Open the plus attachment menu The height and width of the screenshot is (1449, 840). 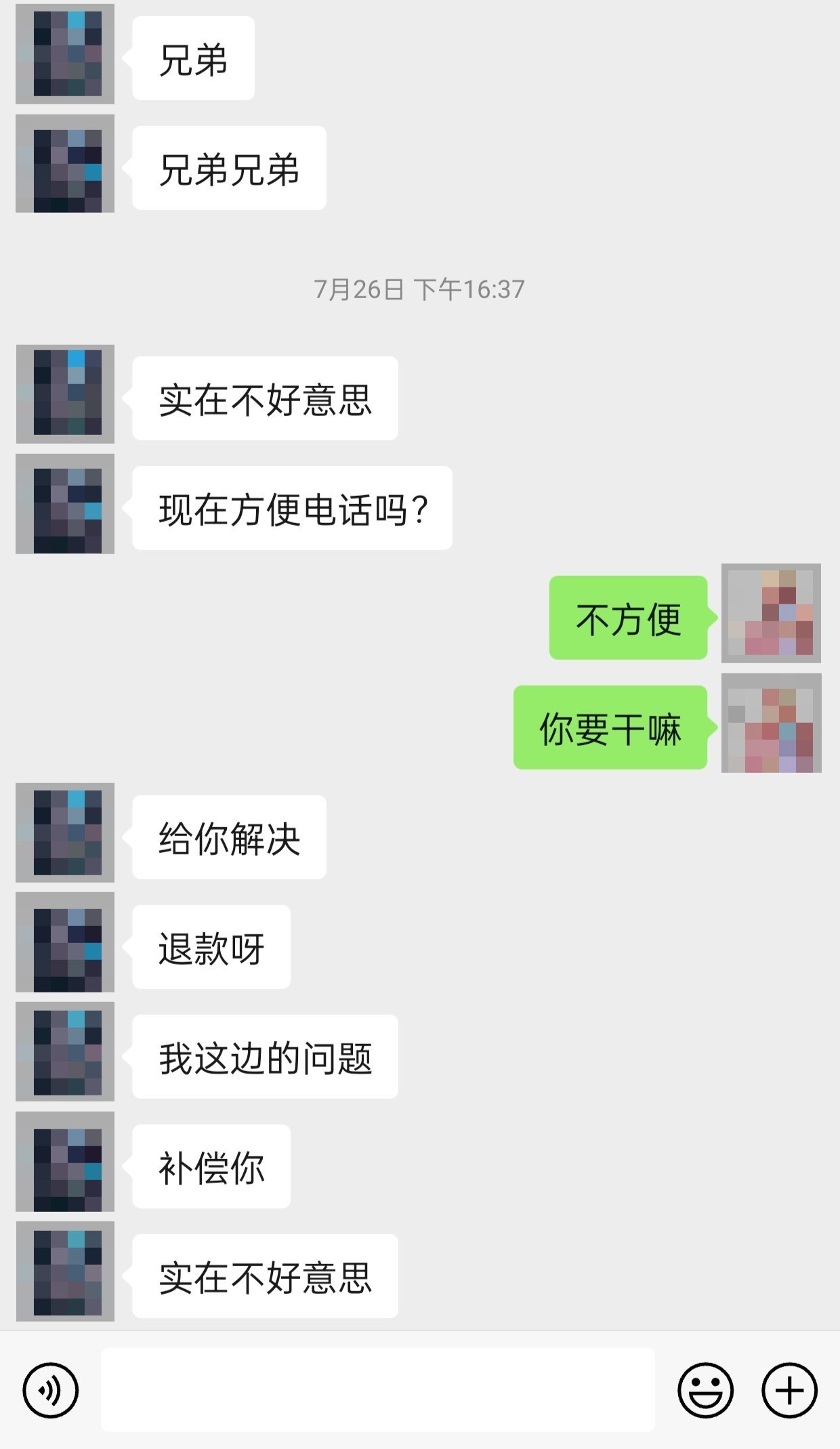coord(789,1390)
